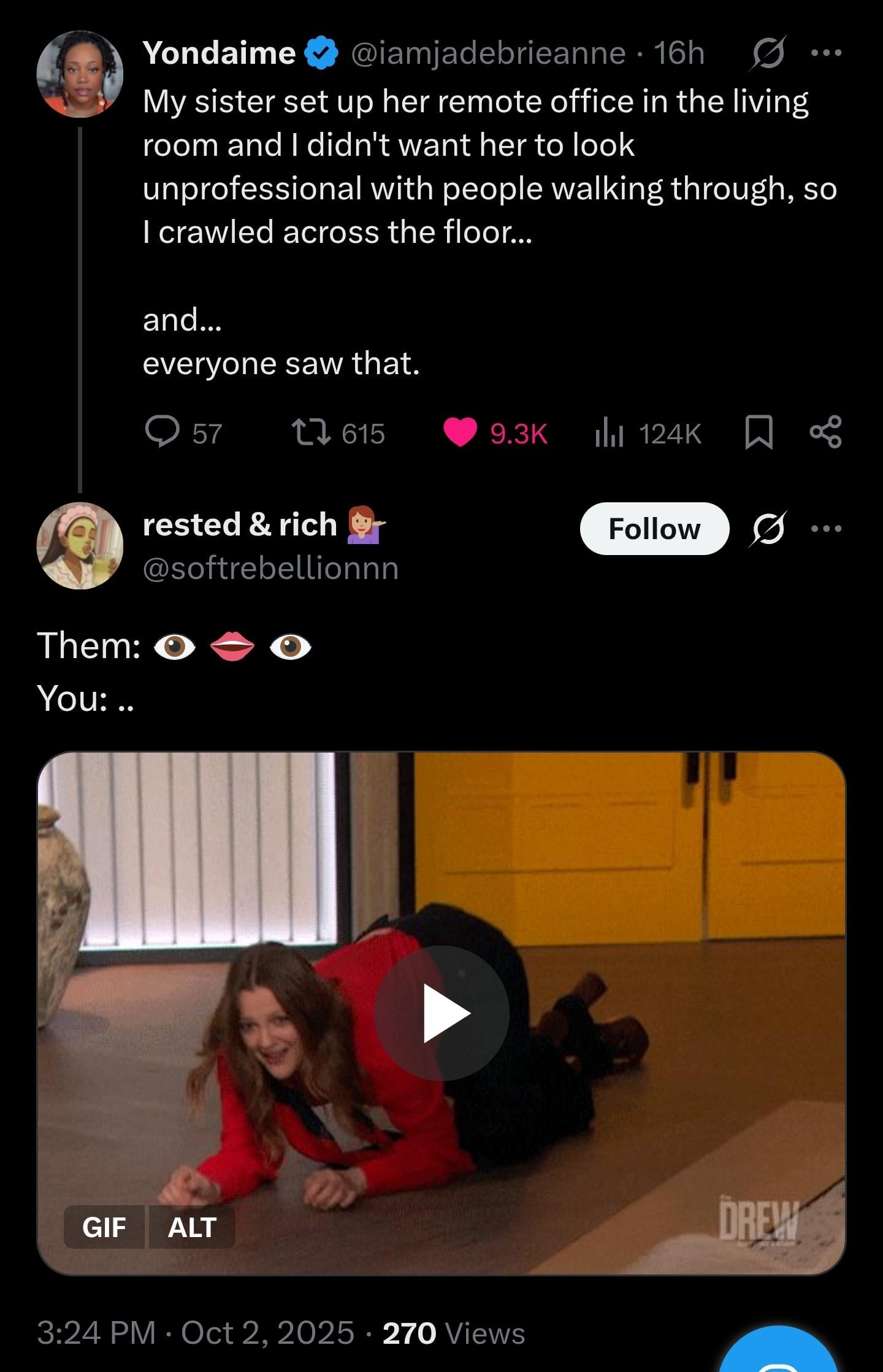Share Yondaime's post
This screenshot has height=1372, width=883.
[x=825, y=432]
